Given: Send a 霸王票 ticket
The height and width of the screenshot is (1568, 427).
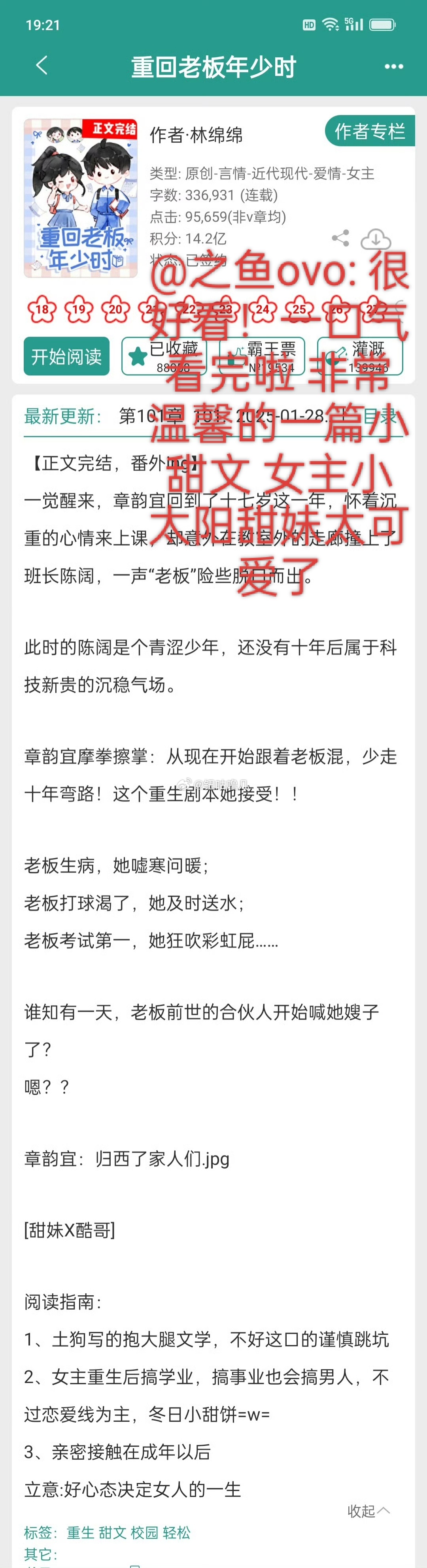Looking at the screenshot, I should pyautogui.click(x=262, y=356).
